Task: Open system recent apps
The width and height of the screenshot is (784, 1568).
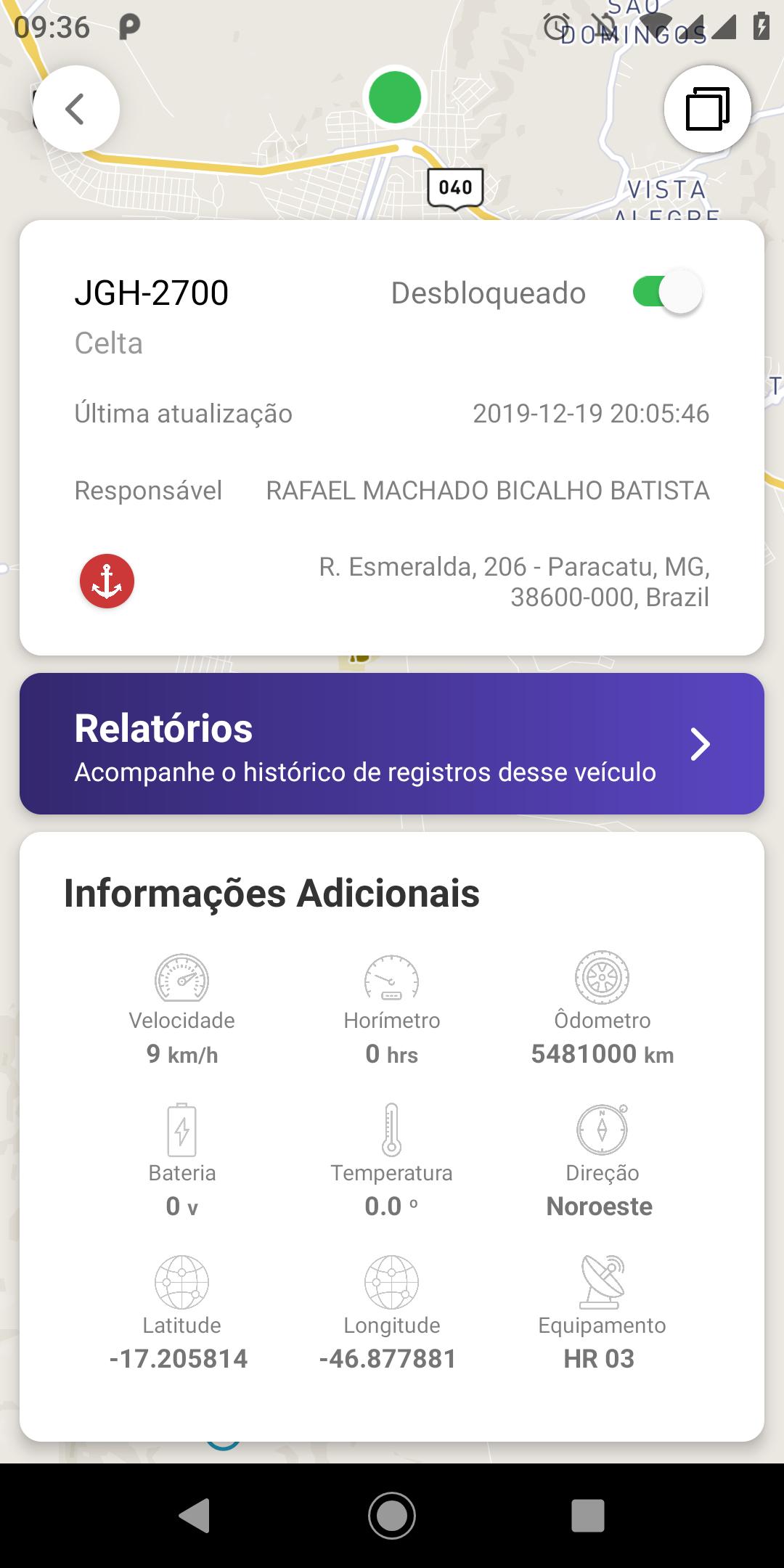Action: click(x=588, y=1516)
